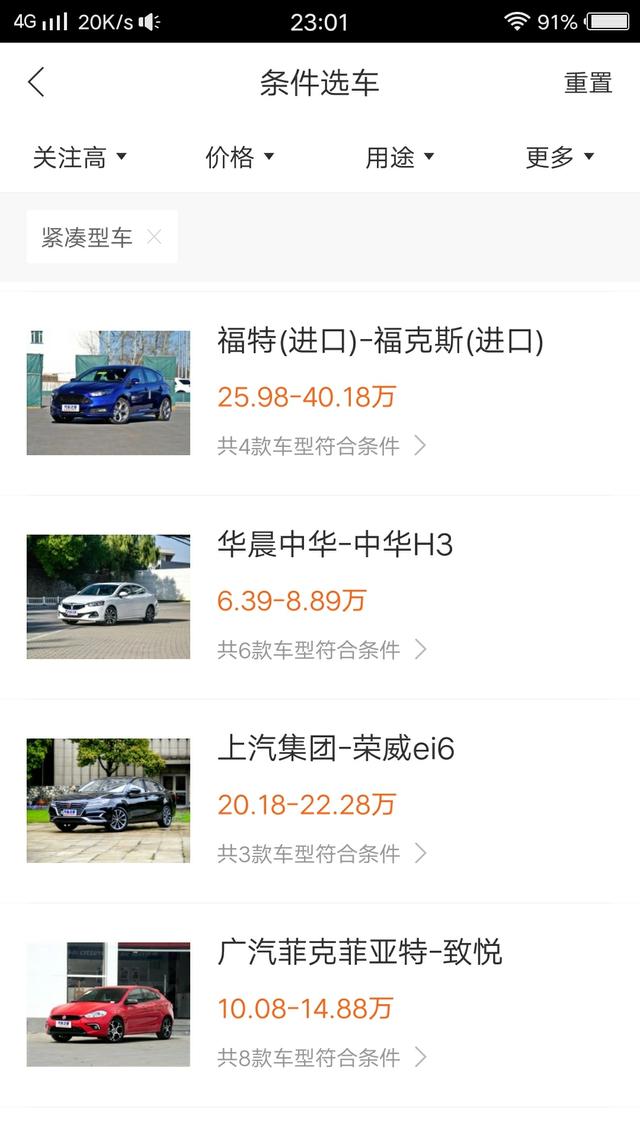This screenshot has width=640, height=1138.
Task: Open the 关注高 sort dropdown
Action: click(80, 157)
